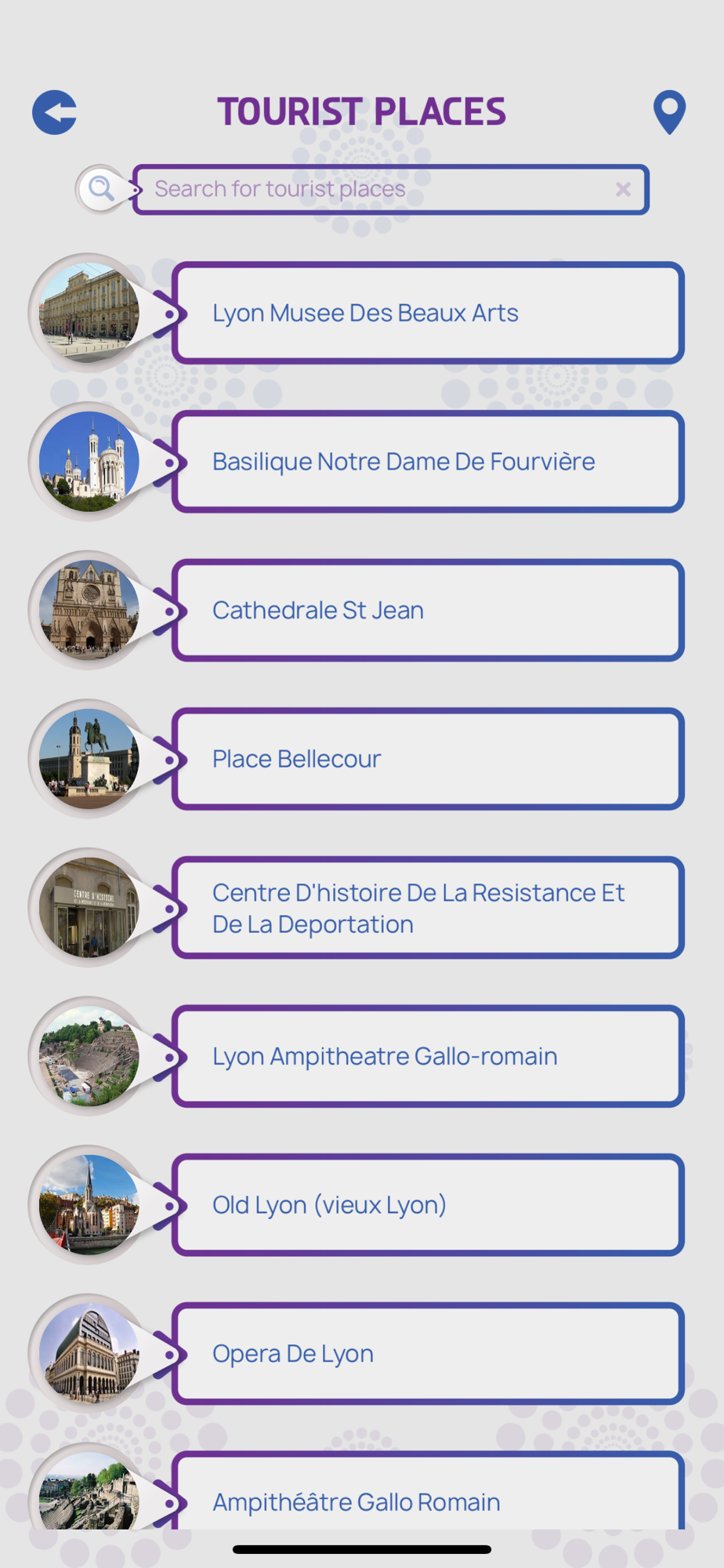Open Basilique Notre Dame De Fourvière

pos(428,462)
